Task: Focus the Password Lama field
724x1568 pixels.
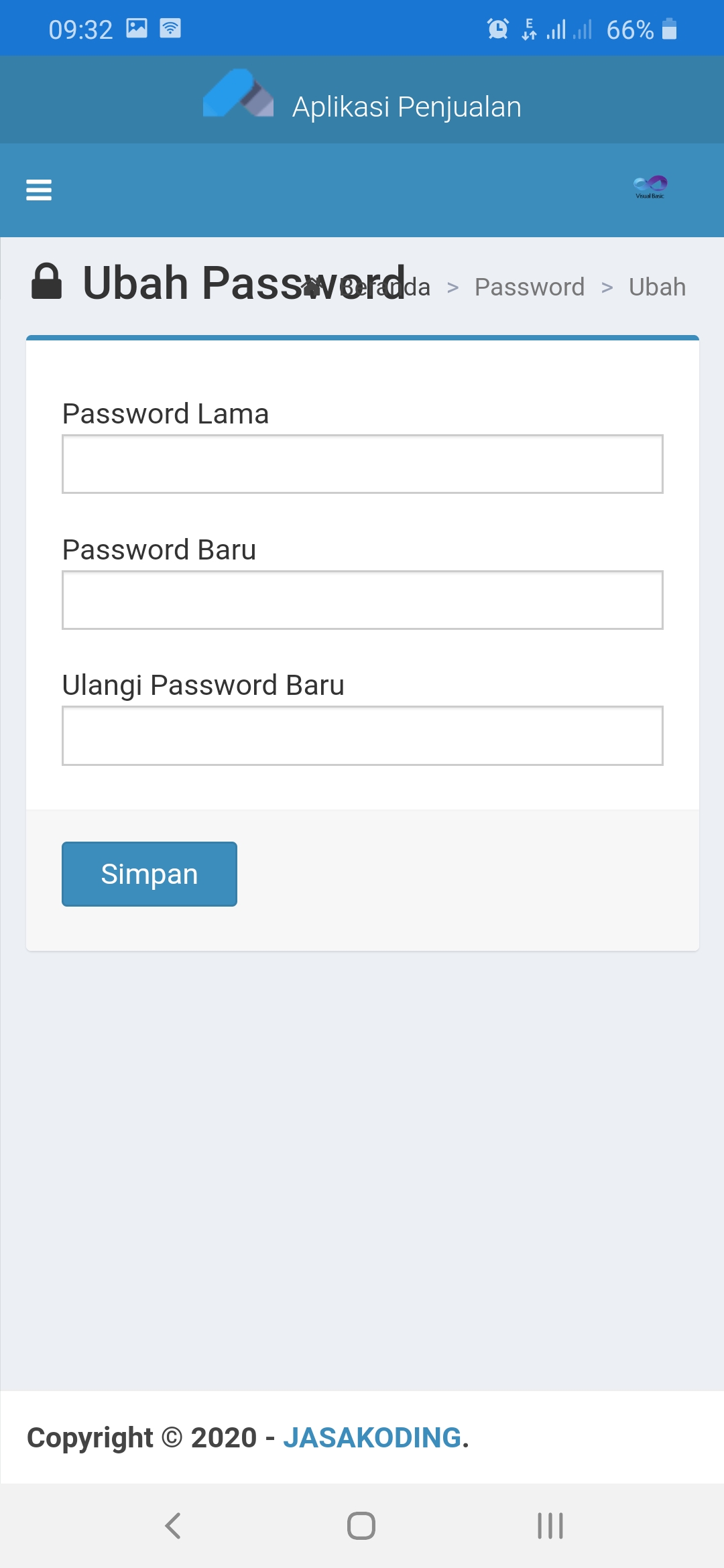Action: click(362, 464)
